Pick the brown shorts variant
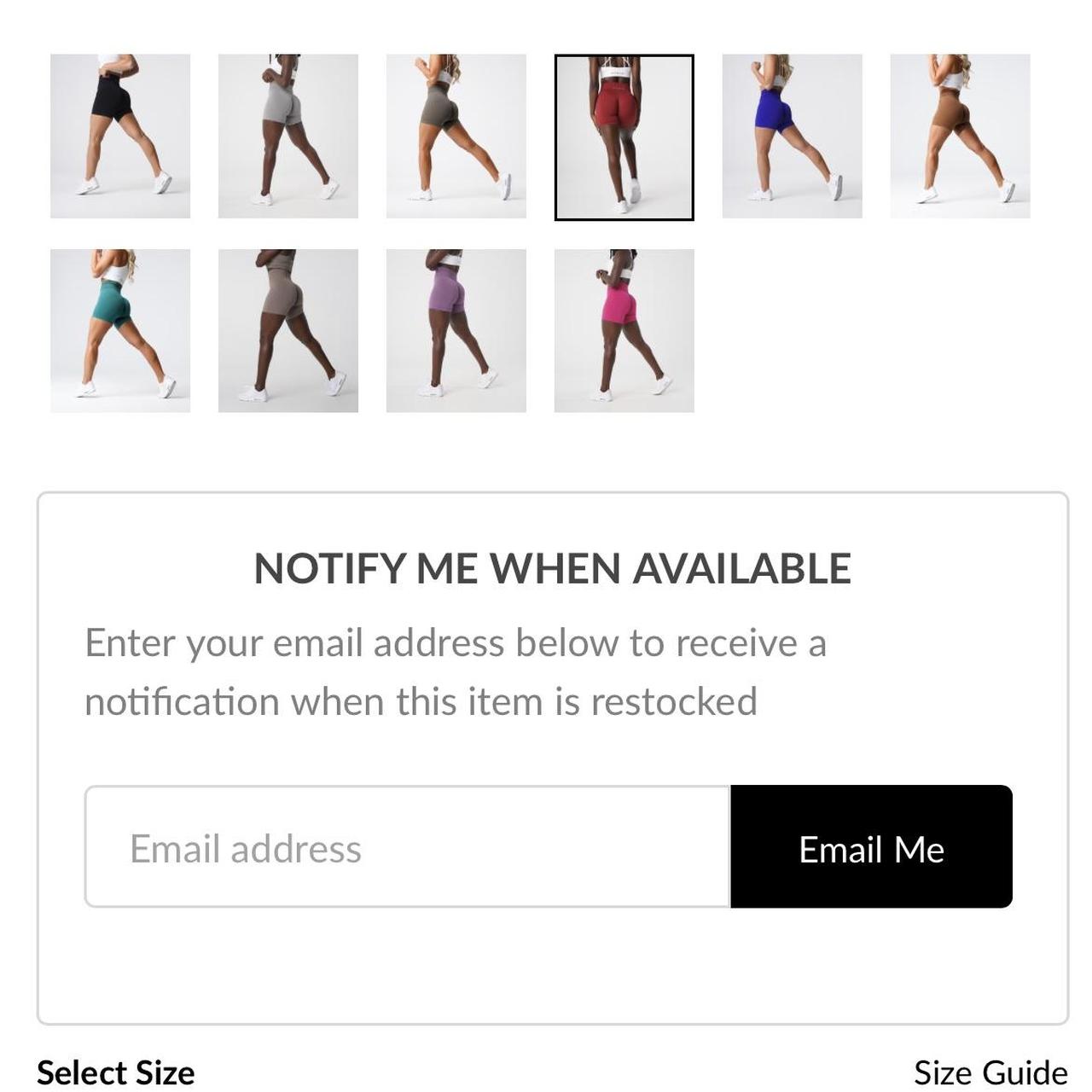Screen dimensions: 1092x1092 pyautogui.click(x=961, y=136)
